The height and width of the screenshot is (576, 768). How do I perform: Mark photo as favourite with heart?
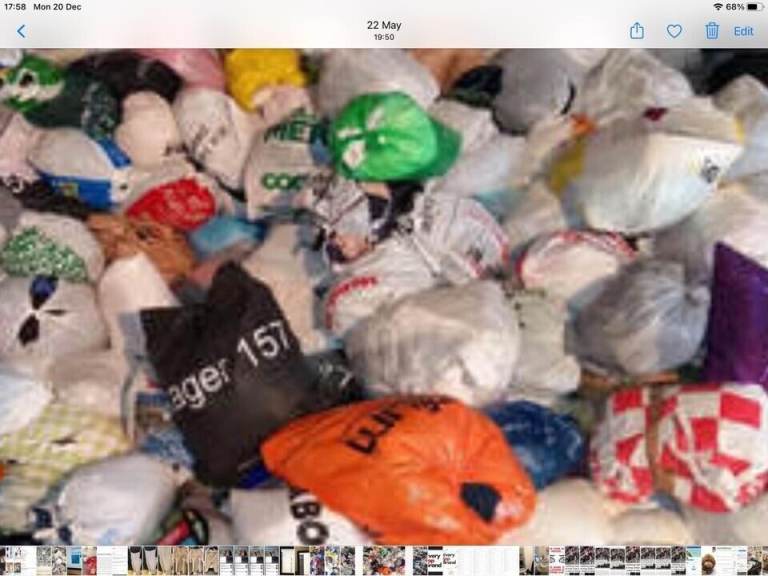[x=674, y=31]
